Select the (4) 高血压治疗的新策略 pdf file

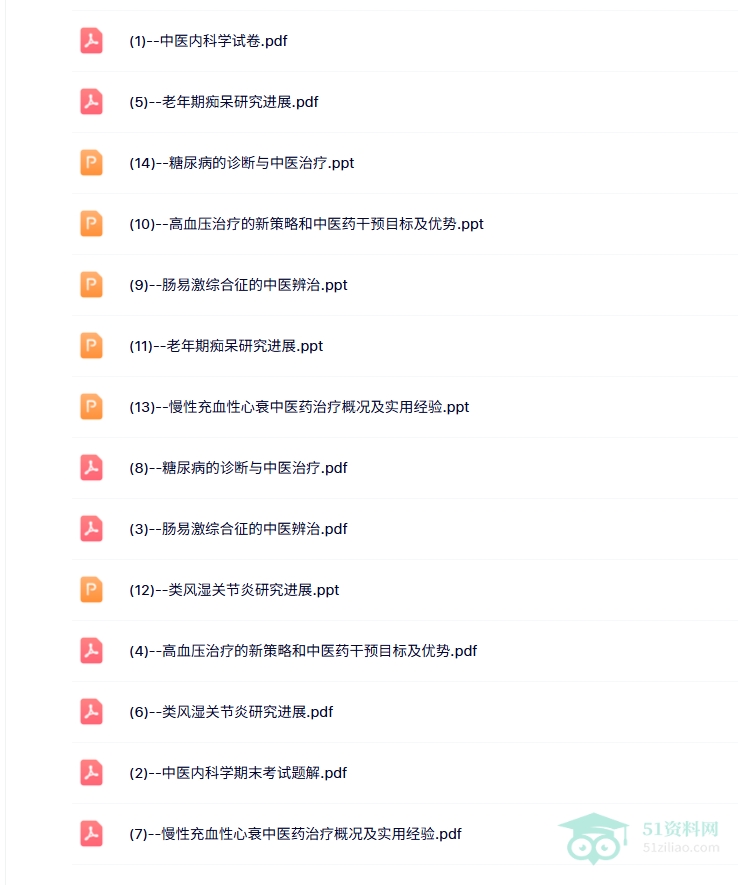303,651
